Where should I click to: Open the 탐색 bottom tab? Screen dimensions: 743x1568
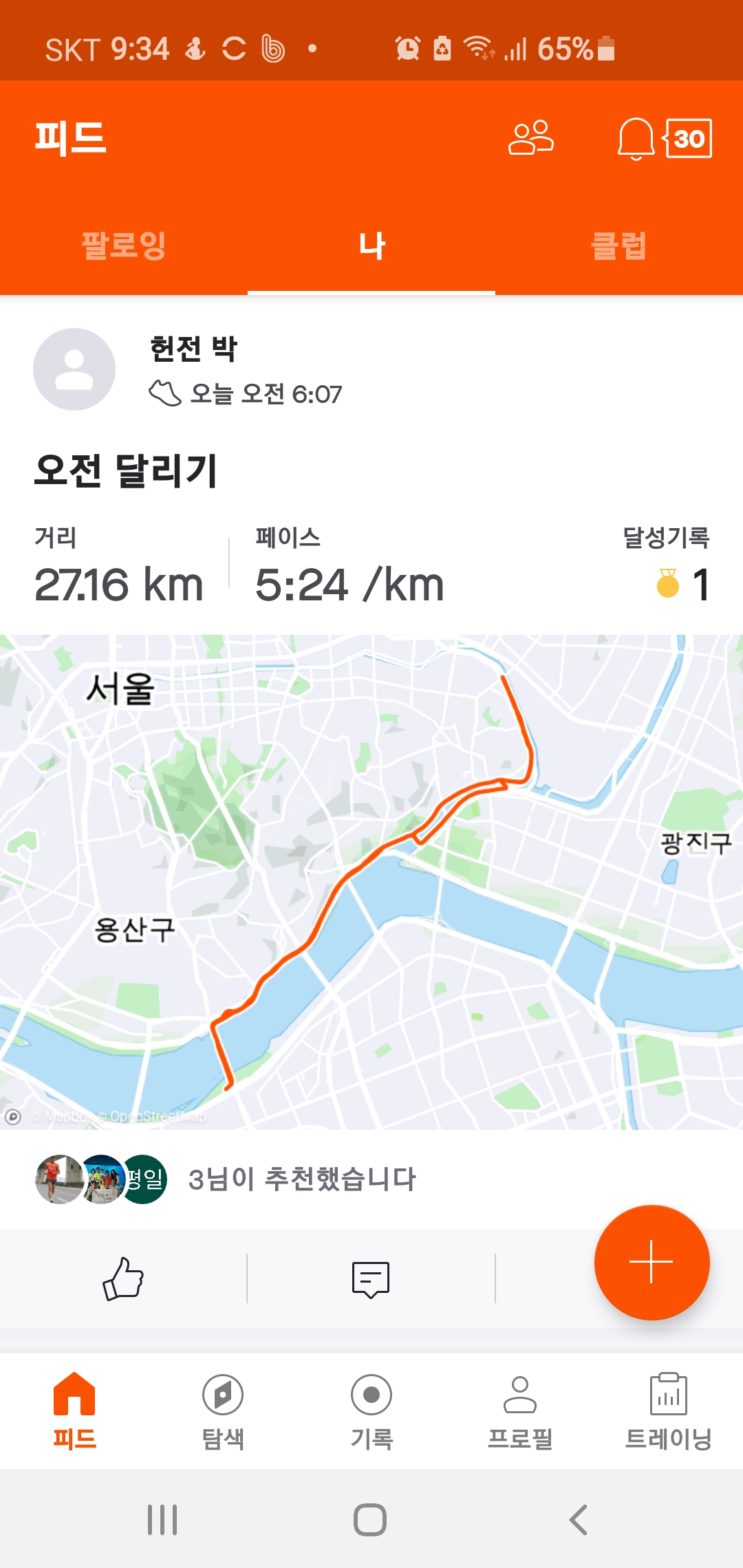pyautogui.click(x=223, y=1410)
